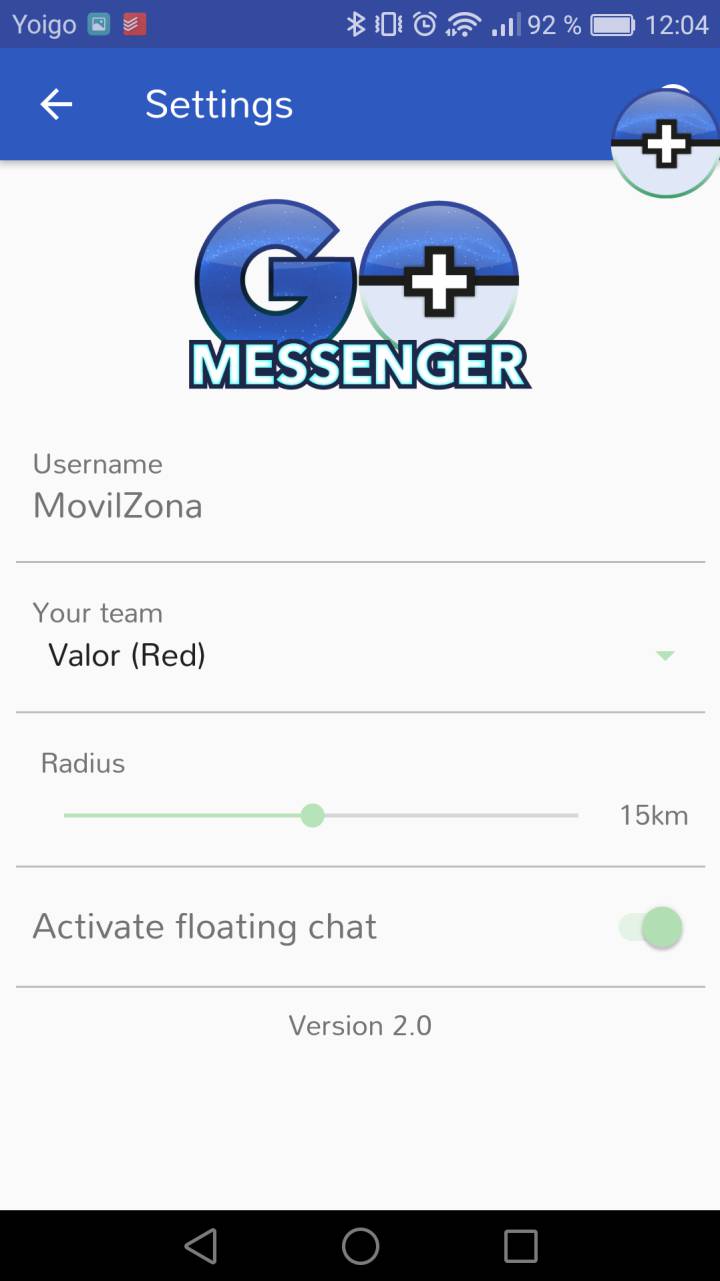Adjust the Radius slider handle
Screen dimensions: 720x1281
311,816
